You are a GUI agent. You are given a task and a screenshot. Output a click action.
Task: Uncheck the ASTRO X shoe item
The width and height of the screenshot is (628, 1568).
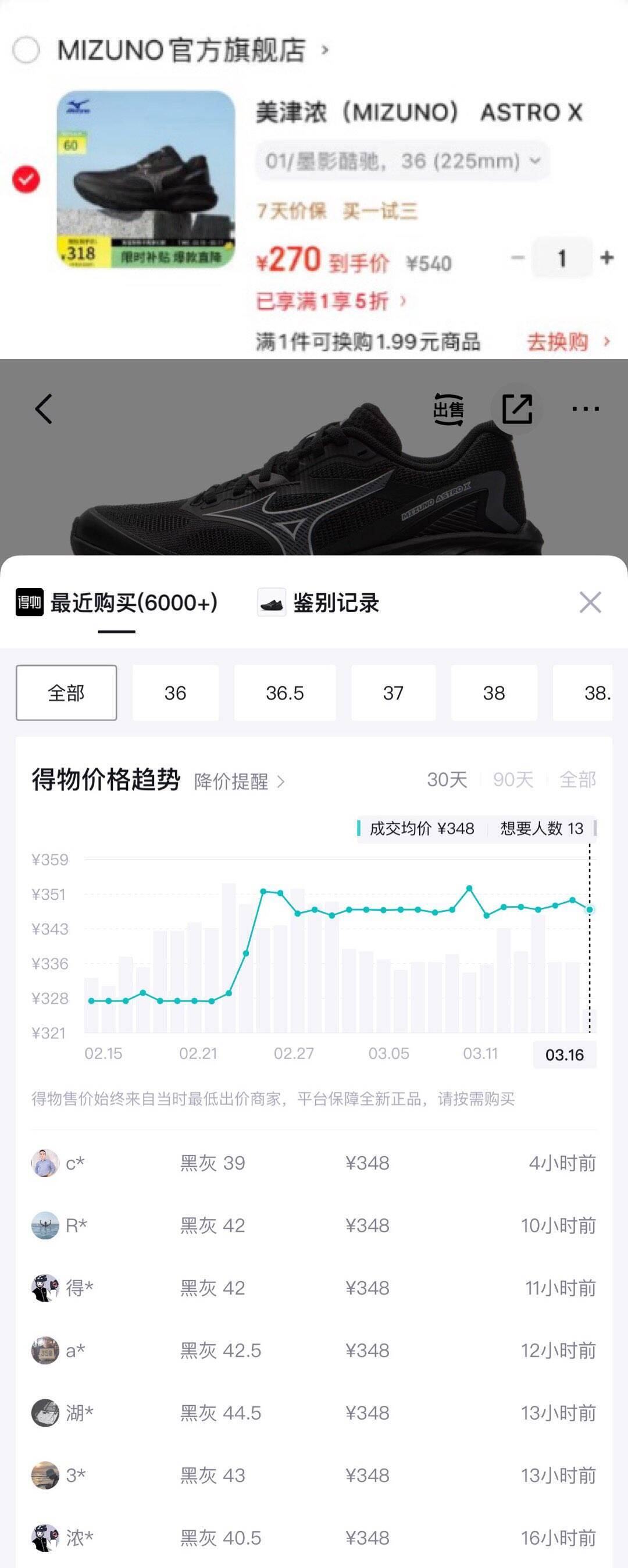26,180
